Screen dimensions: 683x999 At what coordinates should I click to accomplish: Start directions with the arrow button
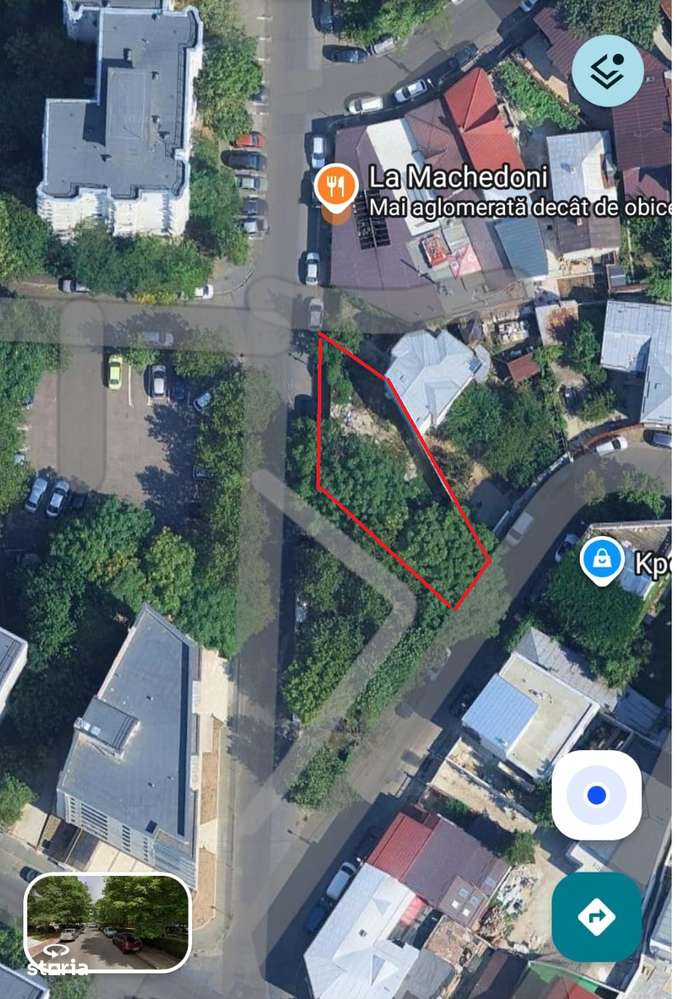(596, 918)
